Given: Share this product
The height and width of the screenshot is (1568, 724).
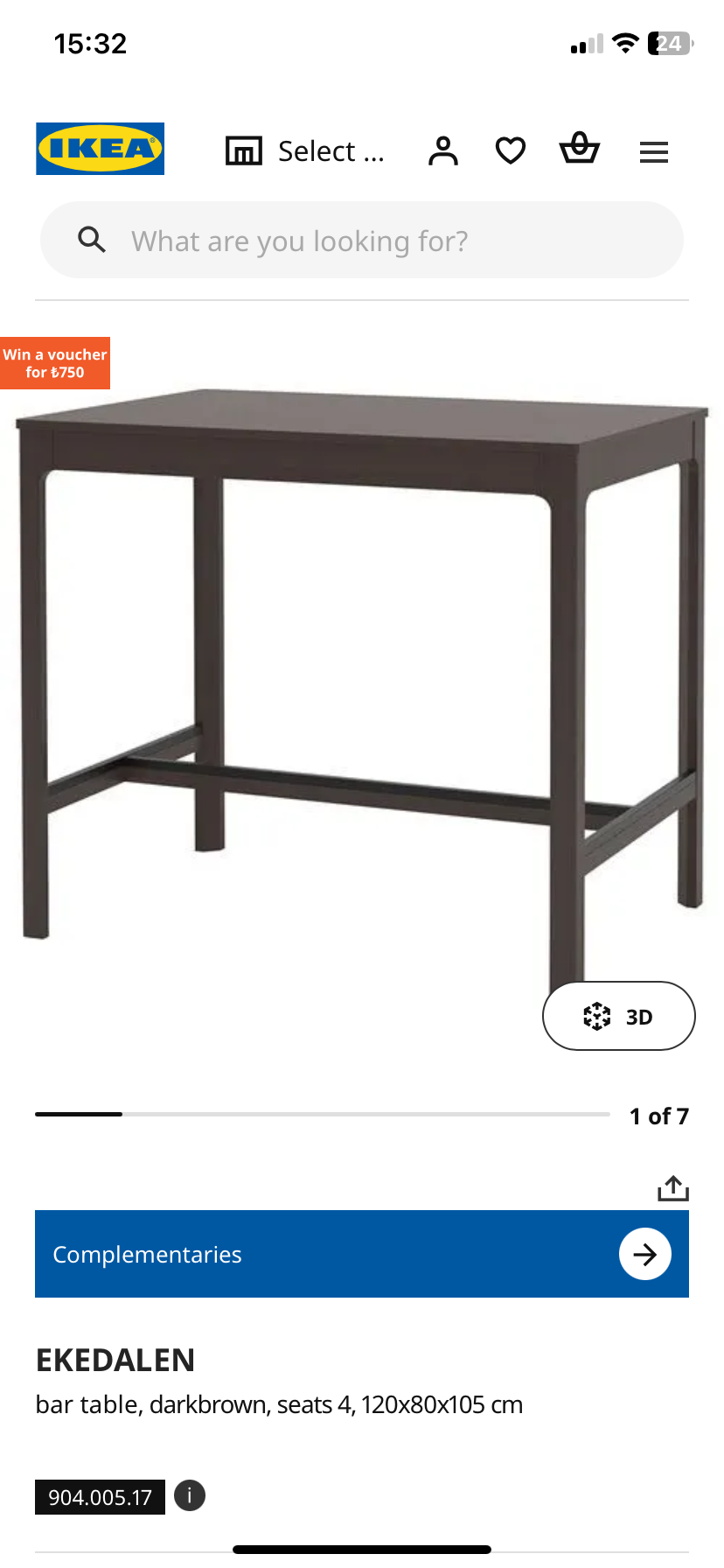Looking at the screenshot, I should tap(673, 1188).
